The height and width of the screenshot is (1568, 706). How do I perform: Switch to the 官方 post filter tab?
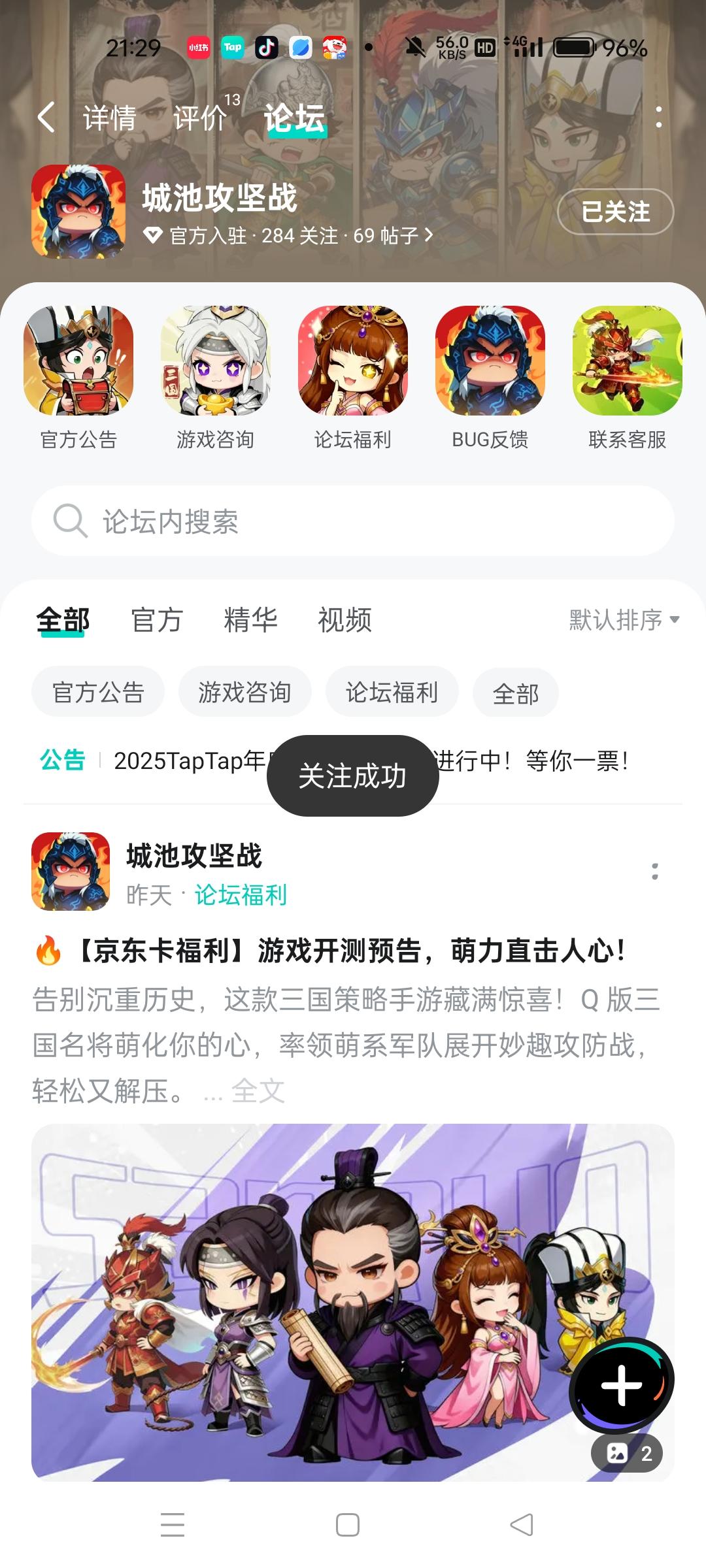pos(157,619)
